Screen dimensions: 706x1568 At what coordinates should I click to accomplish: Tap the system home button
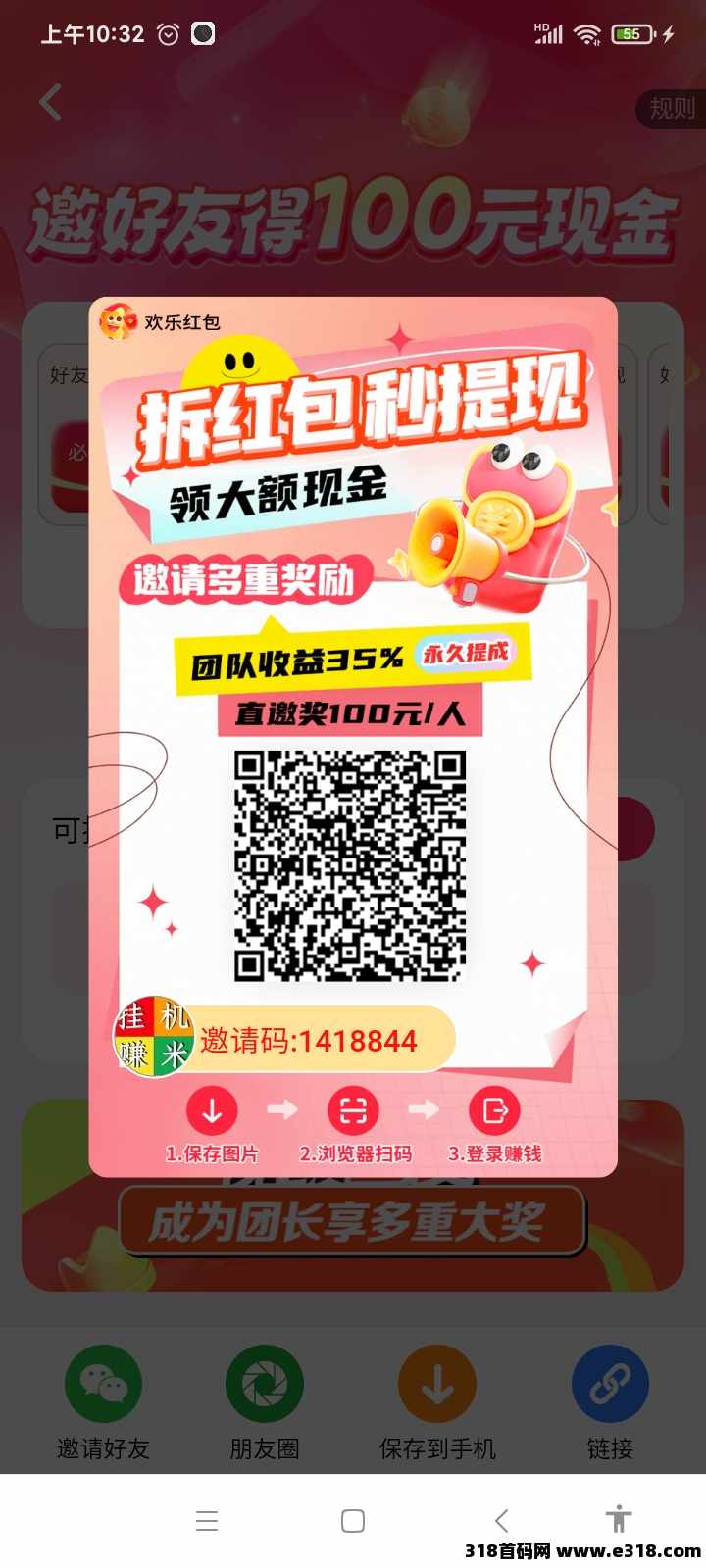(x=353, y=1520)
